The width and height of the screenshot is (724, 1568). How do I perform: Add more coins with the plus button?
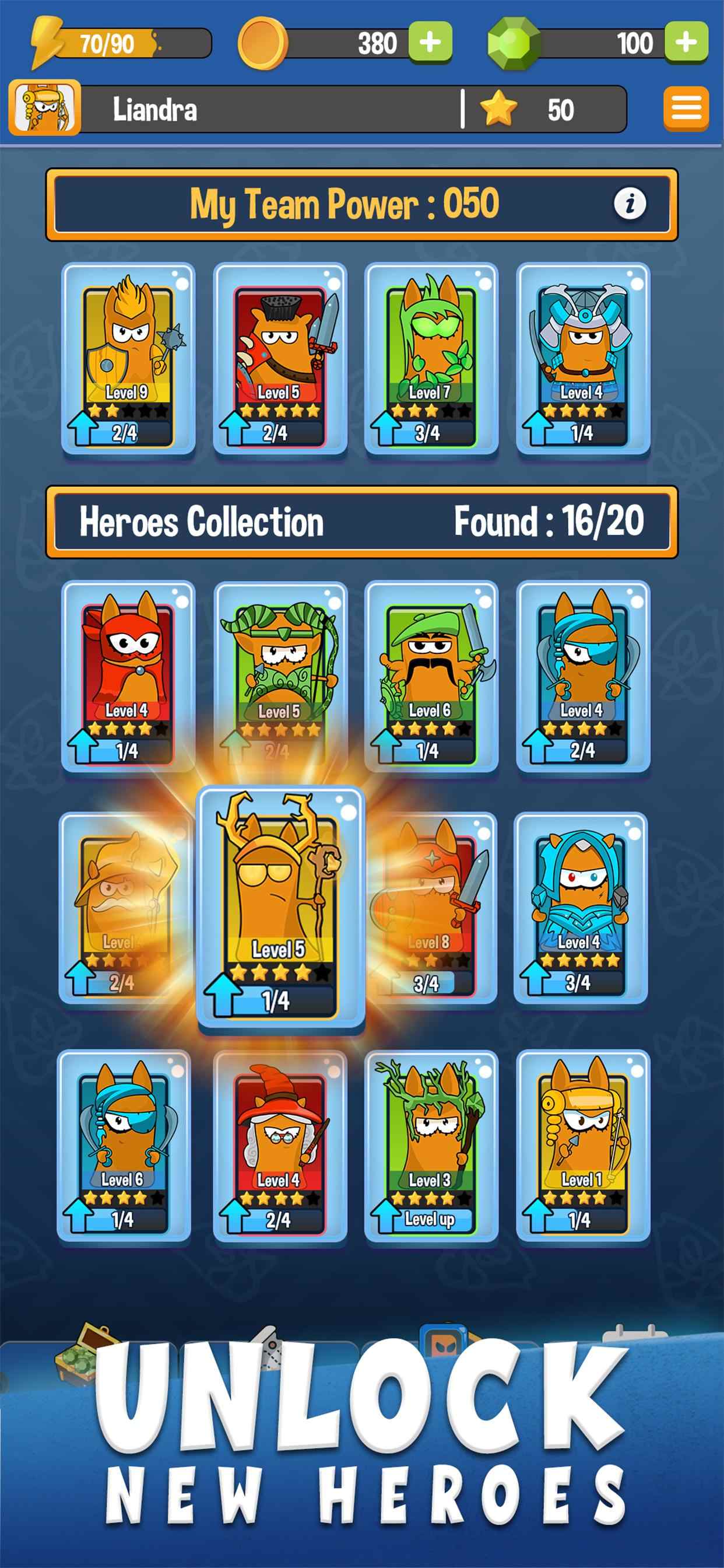tap(430, 43)
